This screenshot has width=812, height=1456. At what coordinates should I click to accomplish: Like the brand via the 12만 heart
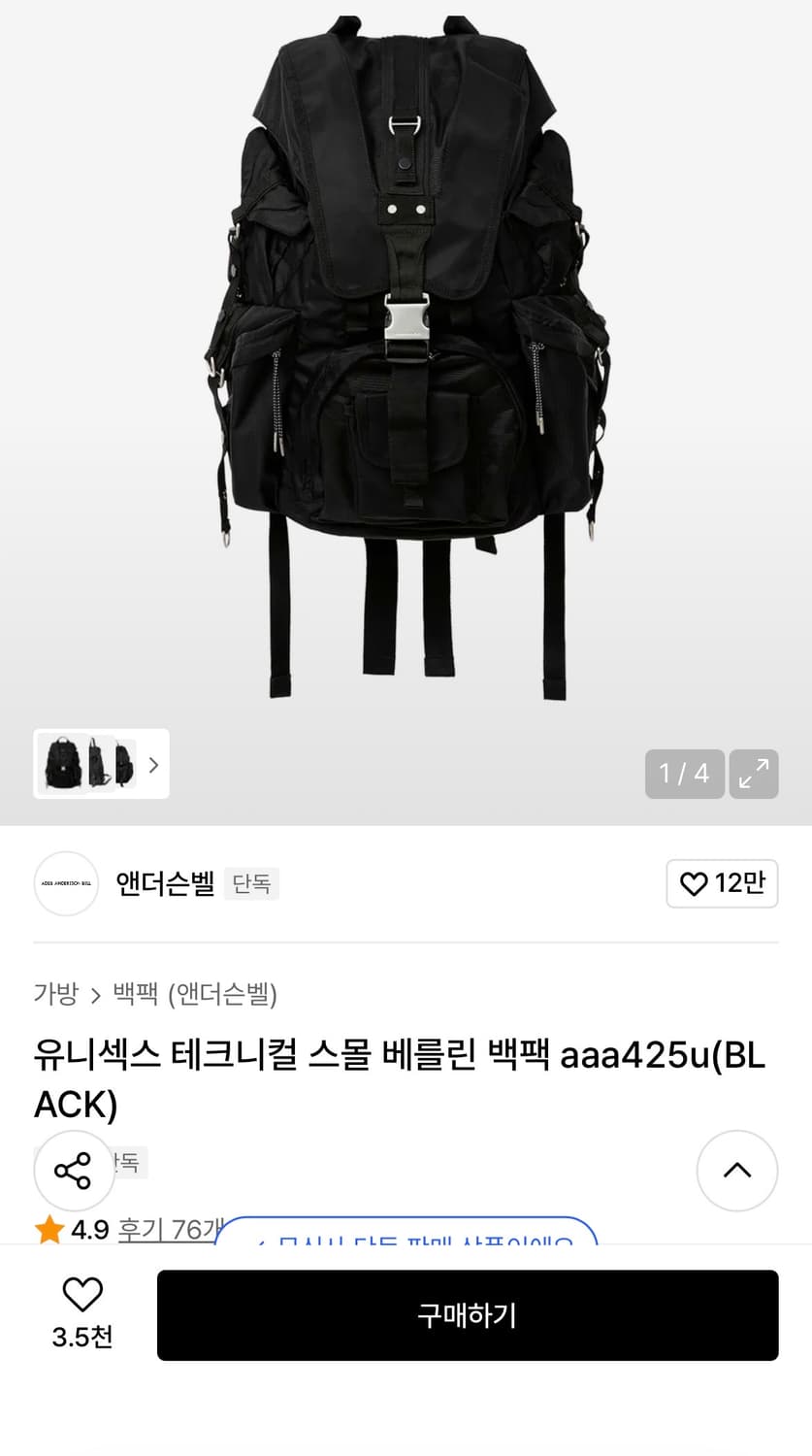pos(722,883)
